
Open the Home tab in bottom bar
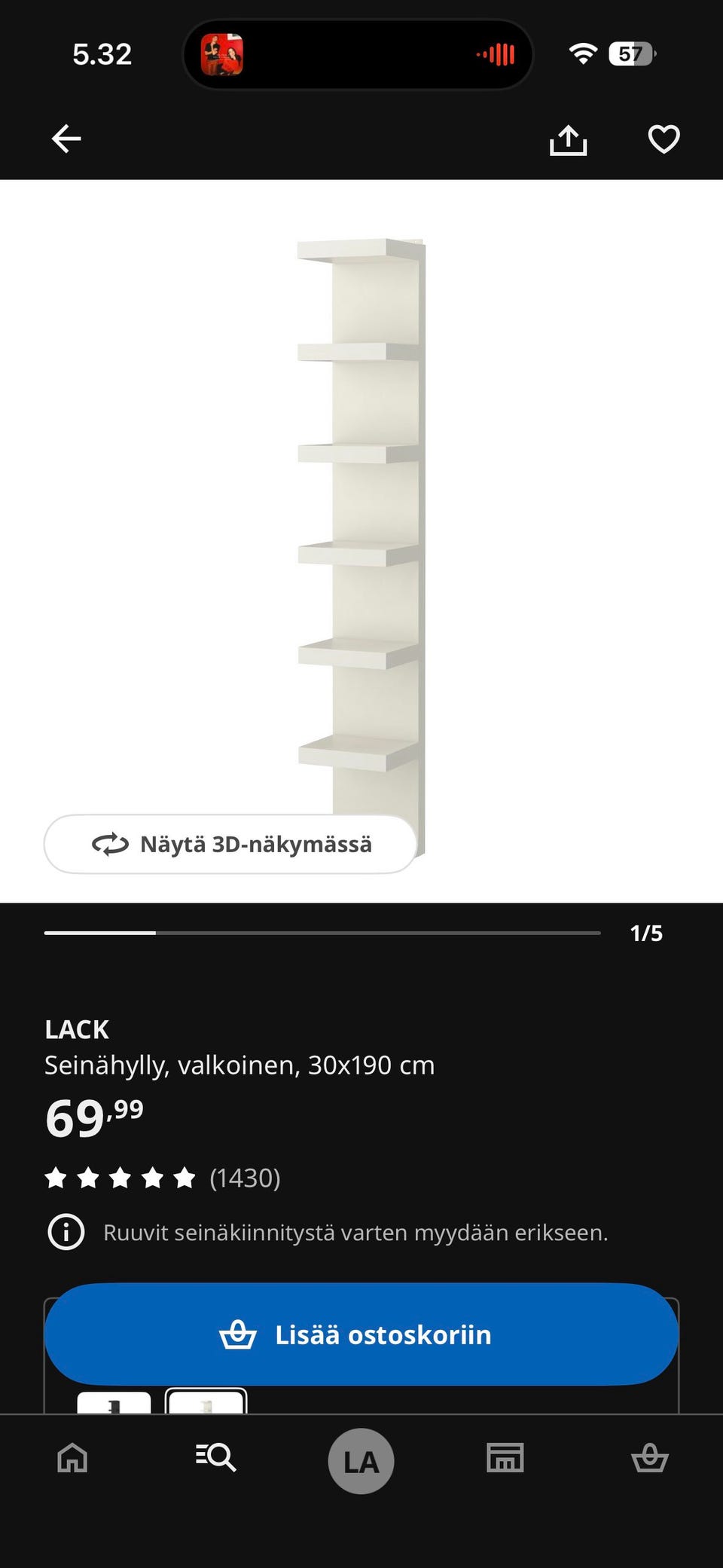click(72, 1458)
